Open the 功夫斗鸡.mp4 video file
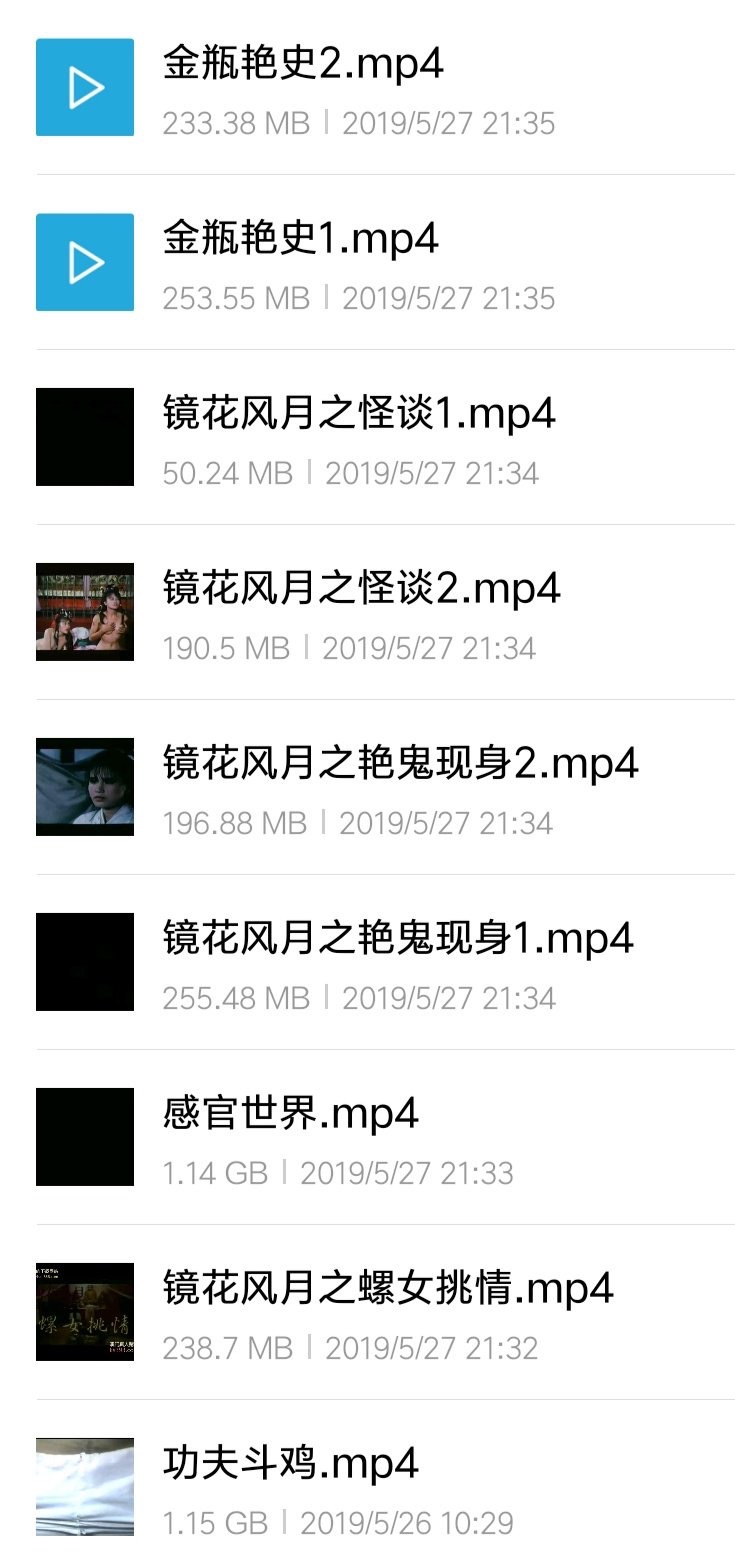This screenshot has width=735, height=1568. (290, 1464)
